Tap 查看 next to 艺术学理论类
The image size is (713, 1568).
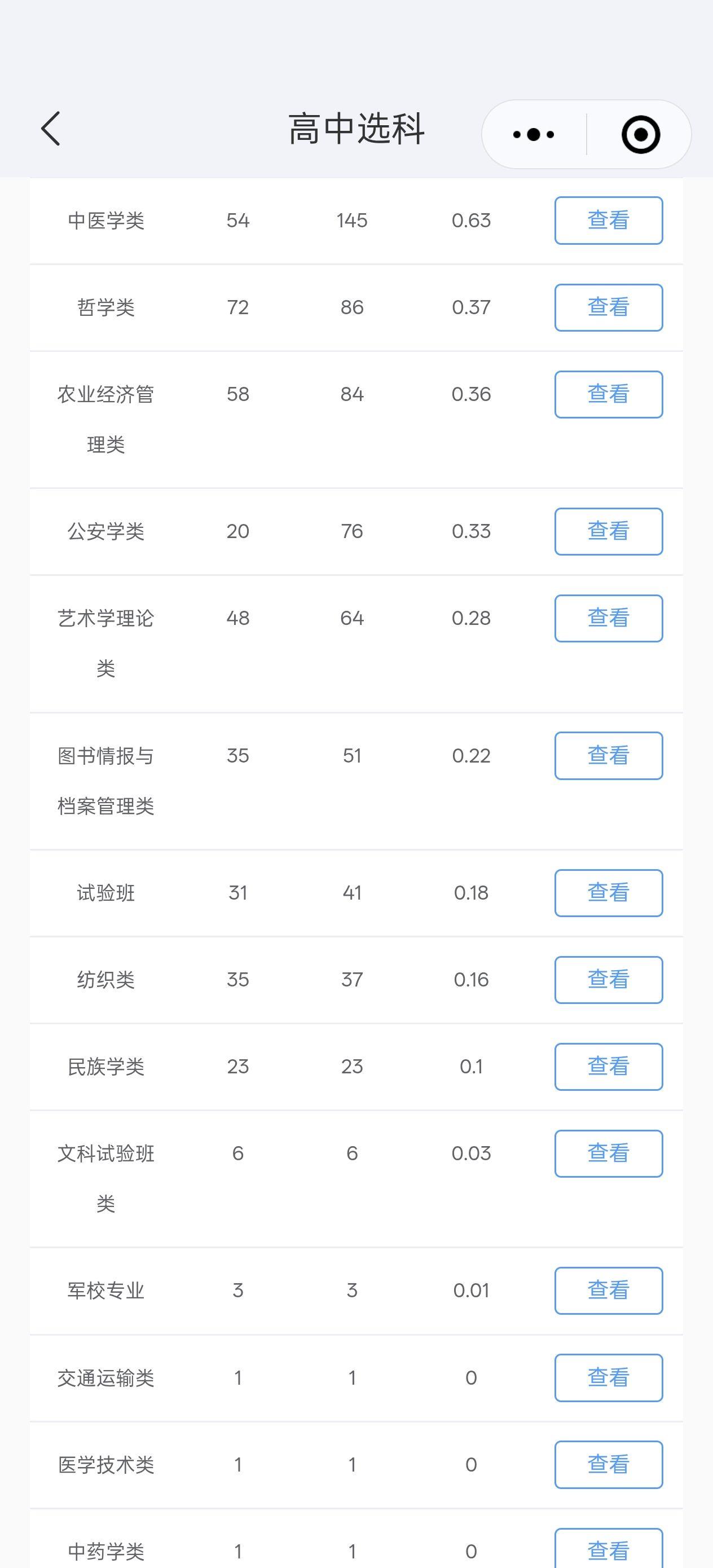point(608,618)
